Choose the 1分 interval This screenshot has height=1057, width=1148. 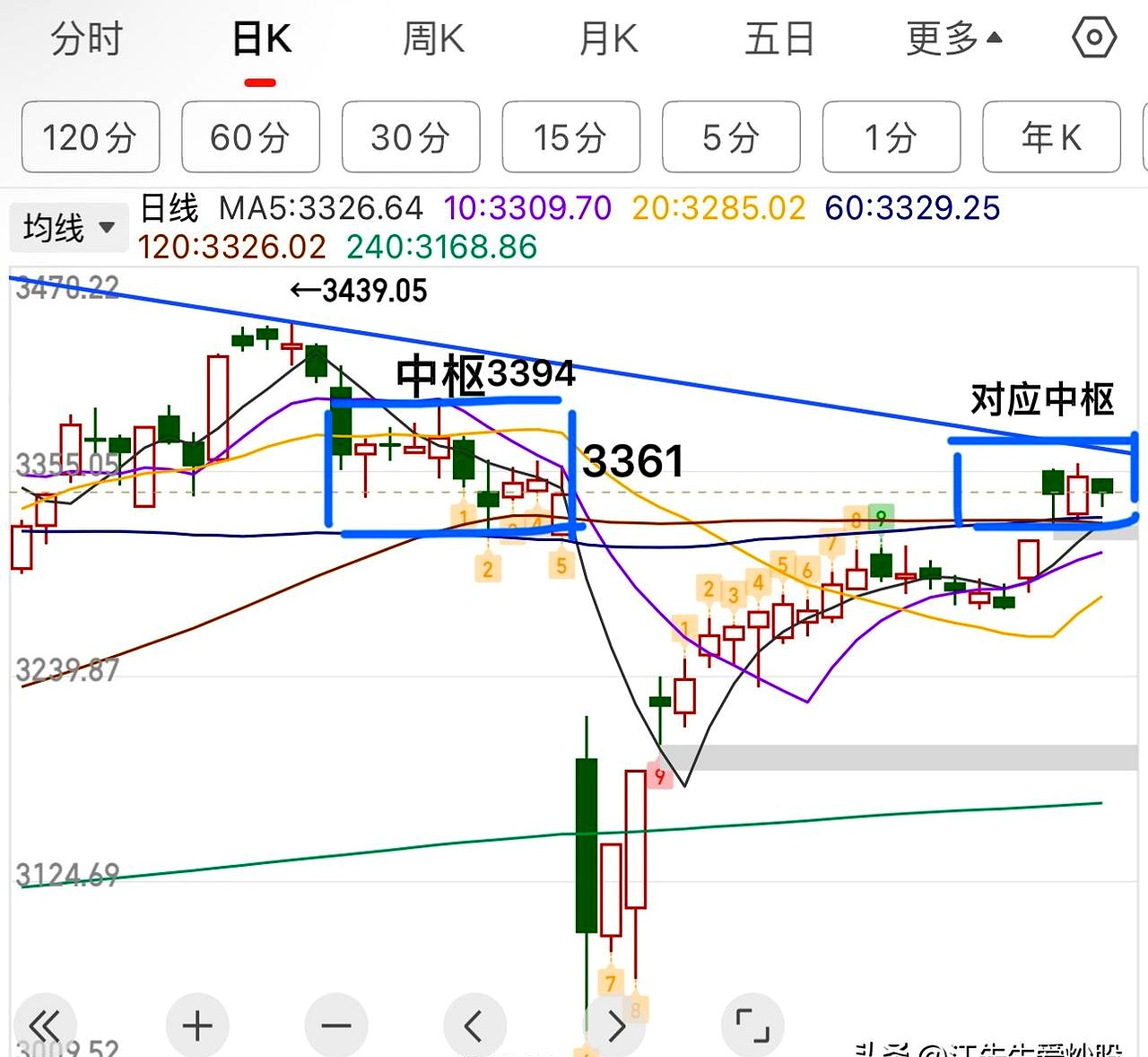[x=891, y=137]
